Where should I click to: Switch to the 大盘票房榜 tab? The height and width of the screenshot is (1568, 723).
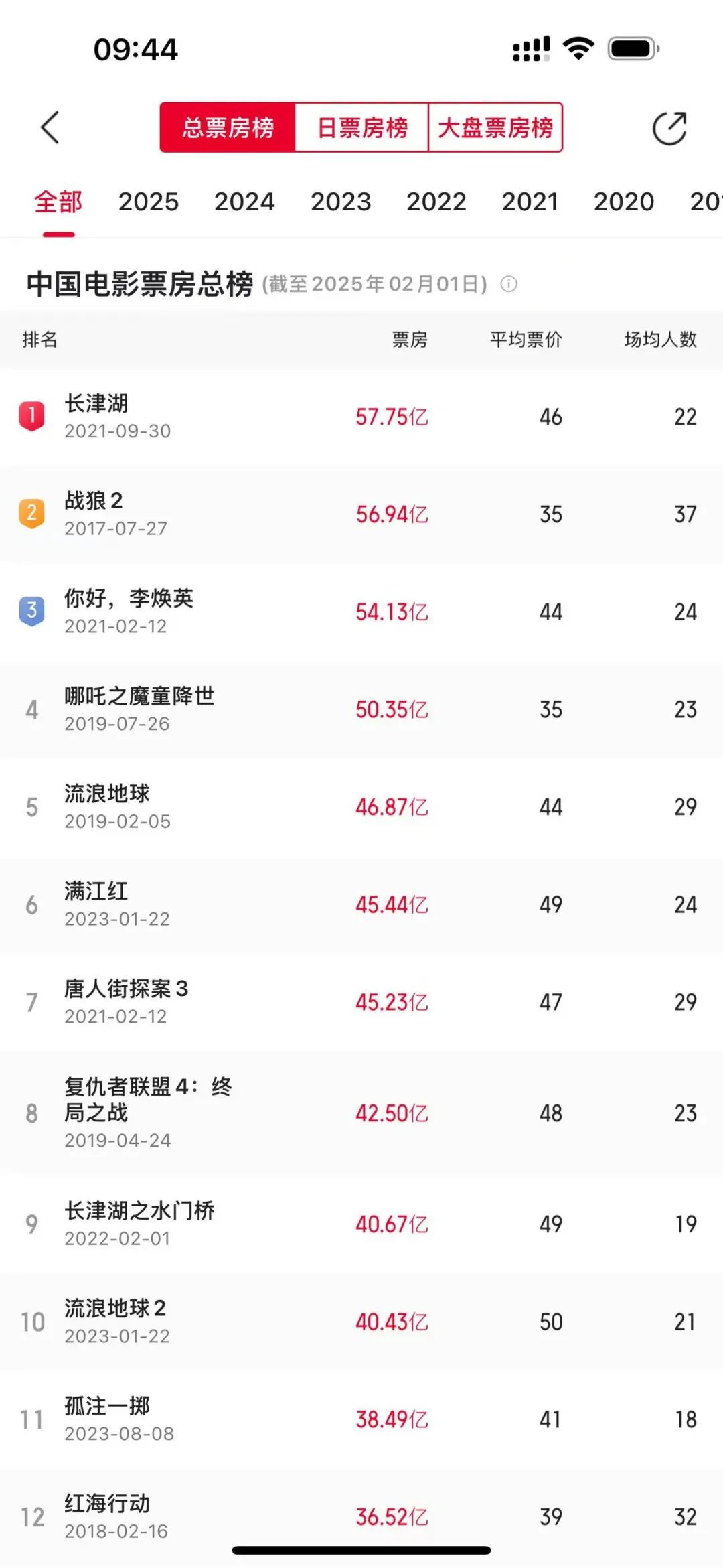[x=495, y=127]
